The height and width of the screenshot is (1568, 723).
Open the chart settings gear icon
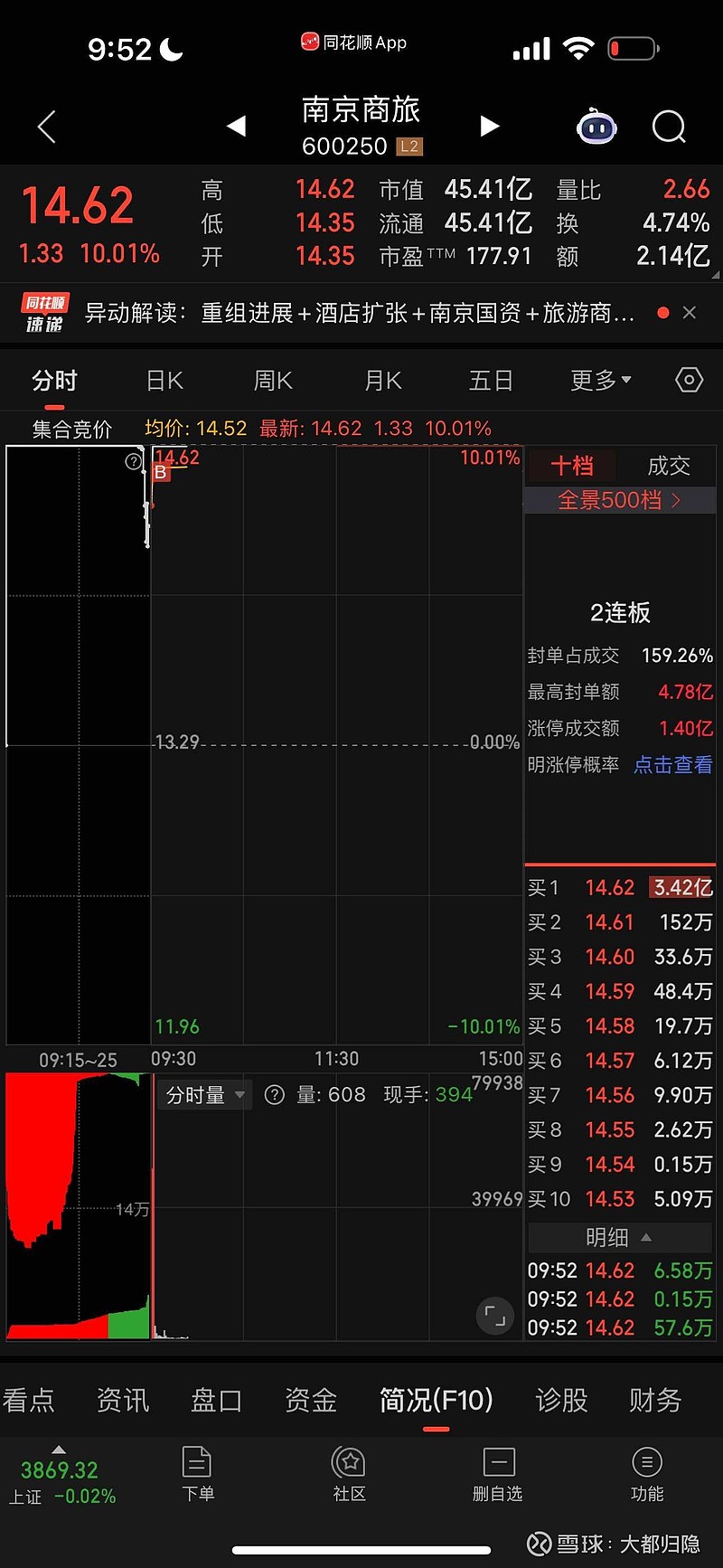tap(689, 381)
